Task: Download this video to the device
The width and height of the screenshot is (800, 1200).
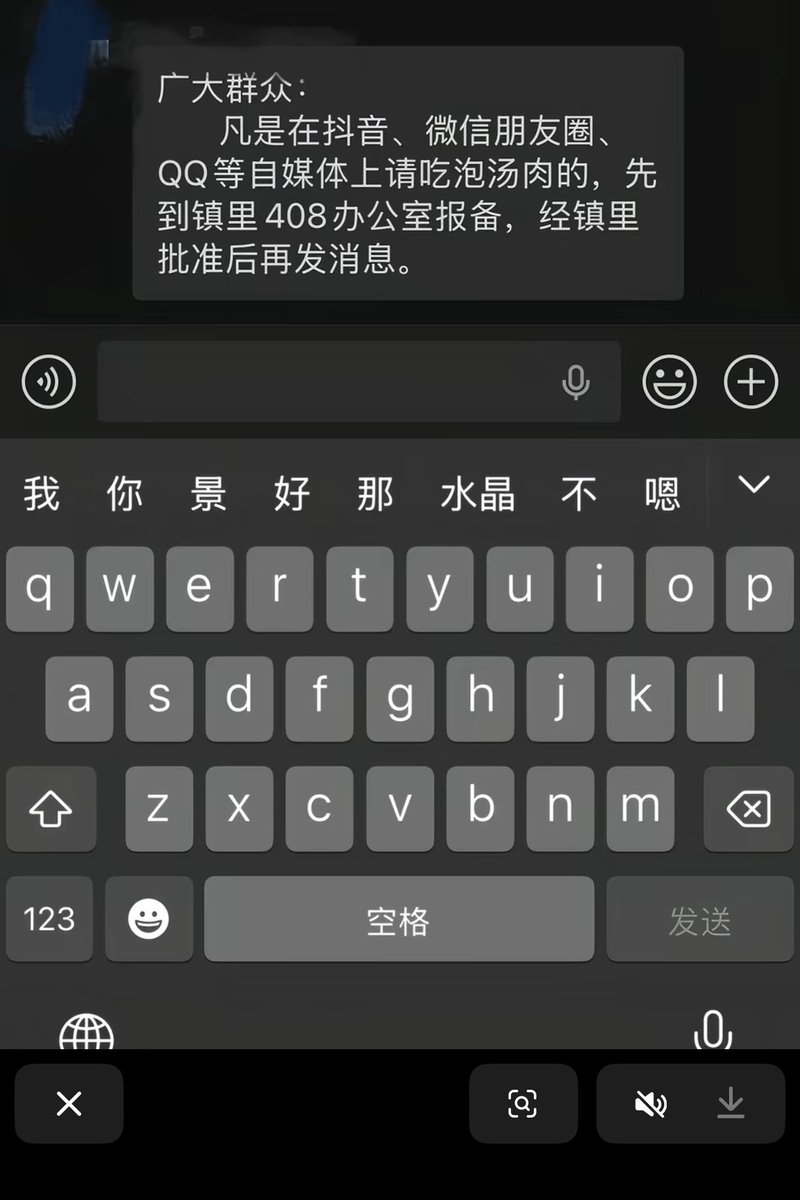Action: click(732, 1104)
